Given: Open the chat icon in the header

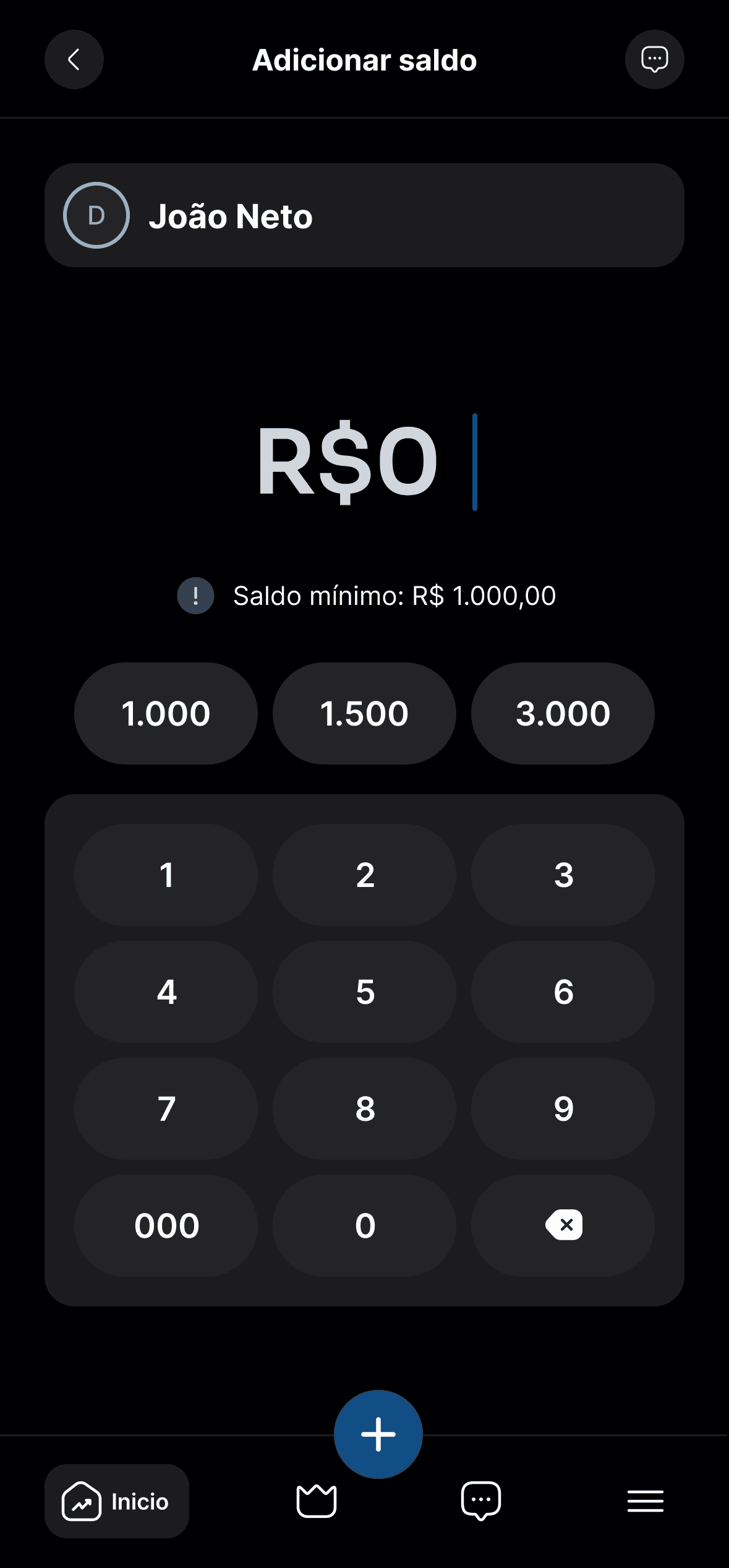Looking at the screenshot, I should [x=654, y=59].
